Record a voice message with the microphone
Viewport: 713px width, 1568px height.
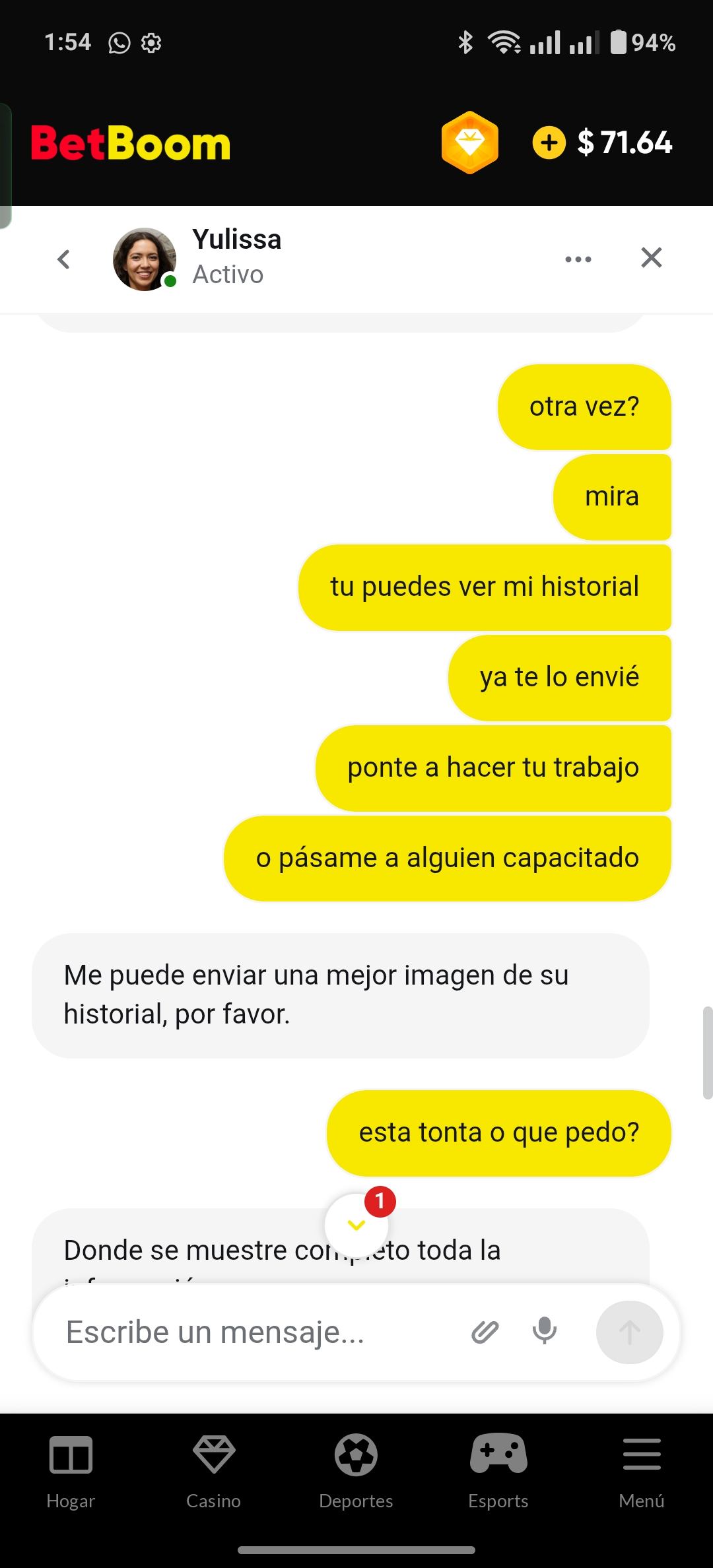pos(545,1332)
